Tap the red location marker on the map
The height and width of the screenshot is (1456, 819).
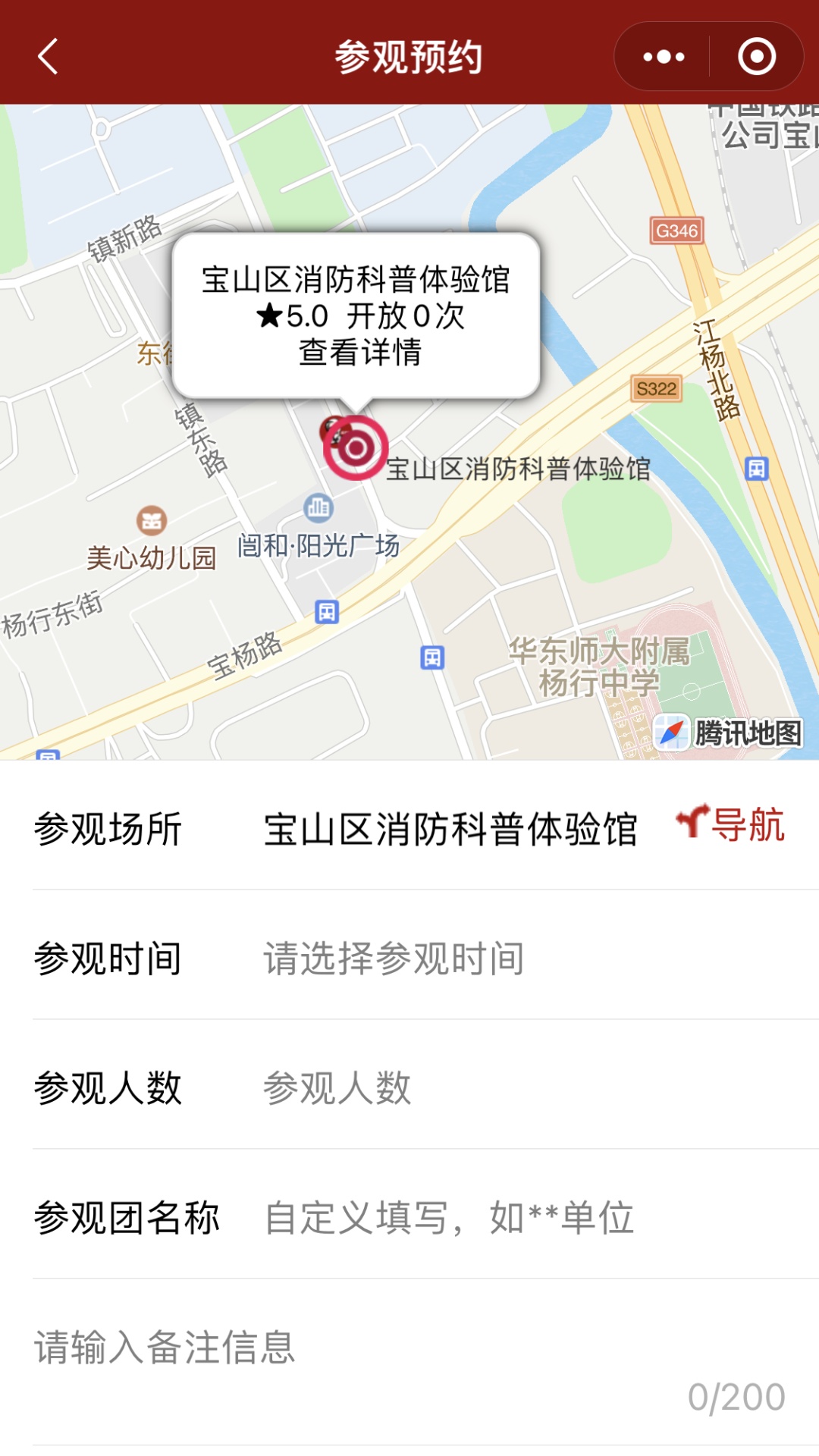(355, 448)
